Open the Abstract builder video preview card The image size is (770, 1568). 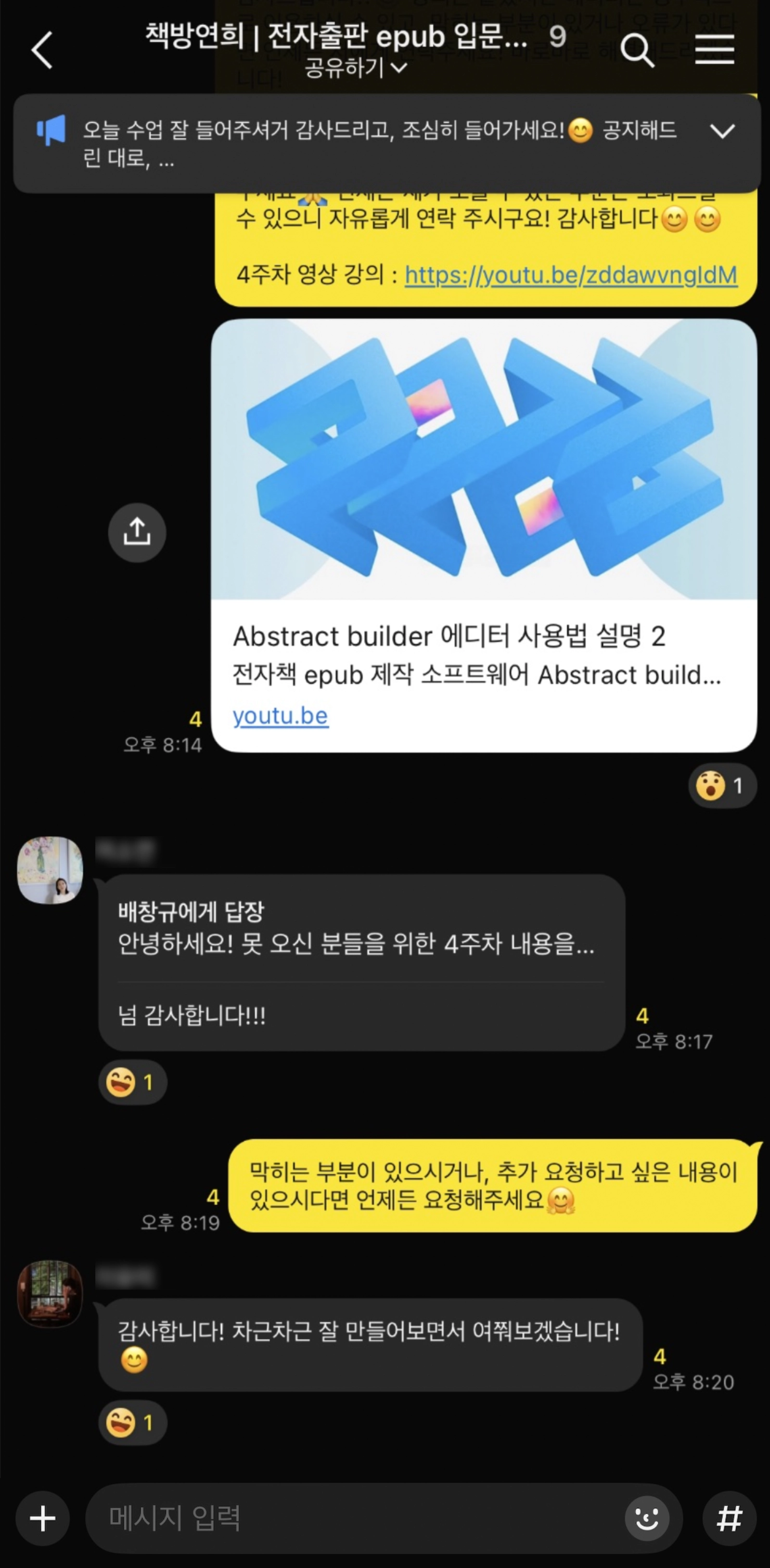[484, 535]
